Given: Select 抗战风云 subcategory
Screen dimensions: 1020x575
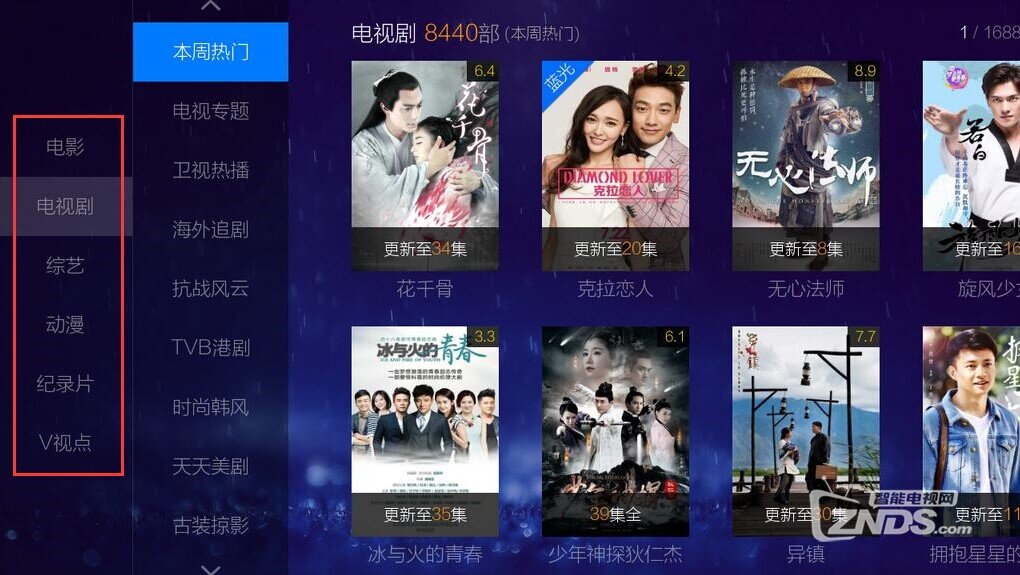Looking at the screenshot, I should pyautogui.click(x=210, y=289).
